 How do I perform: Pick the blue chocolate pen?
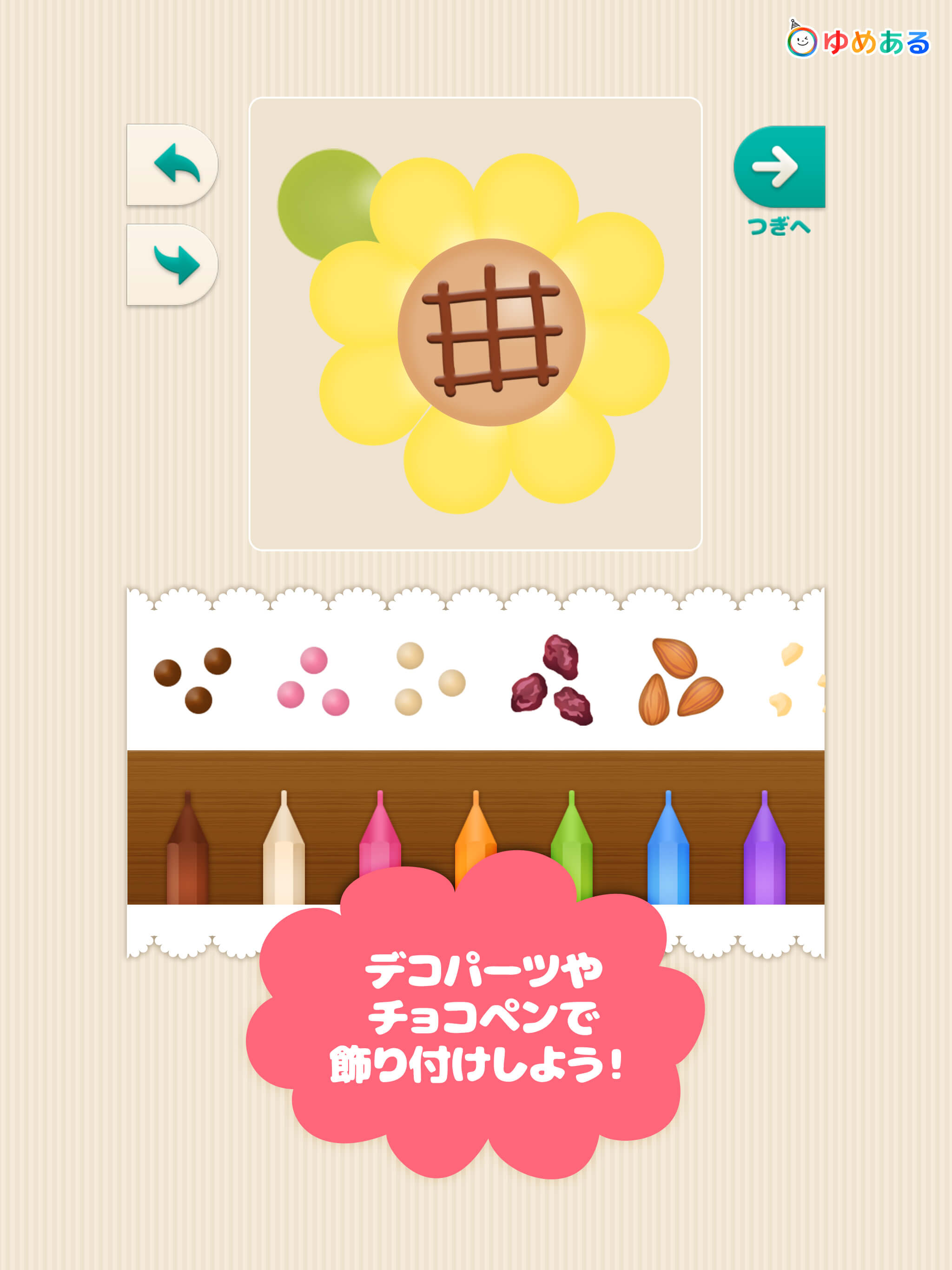(x=668, y=850)
